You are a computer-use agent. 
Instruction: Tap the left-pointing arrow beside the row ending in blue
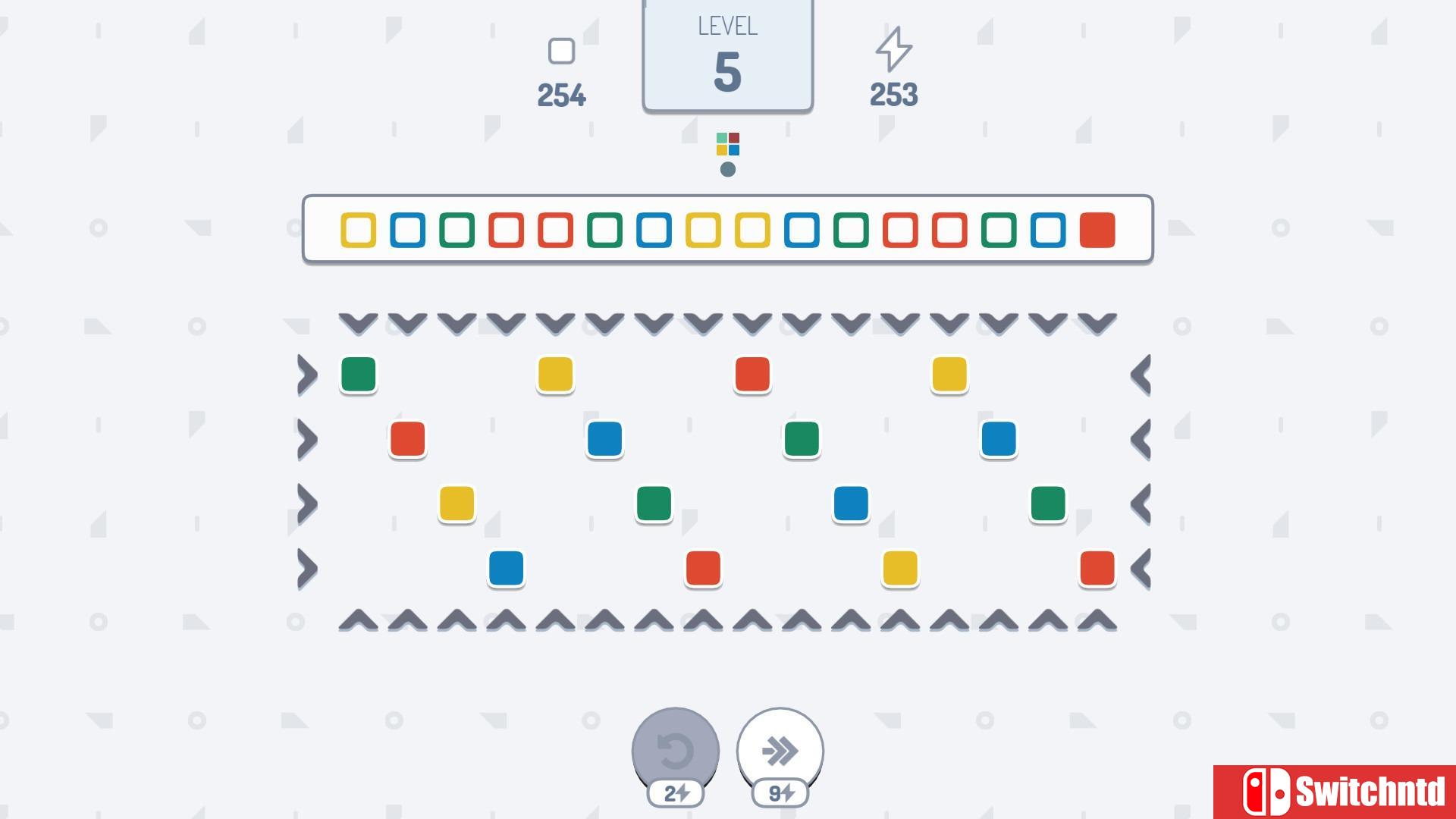[1141, 439]
